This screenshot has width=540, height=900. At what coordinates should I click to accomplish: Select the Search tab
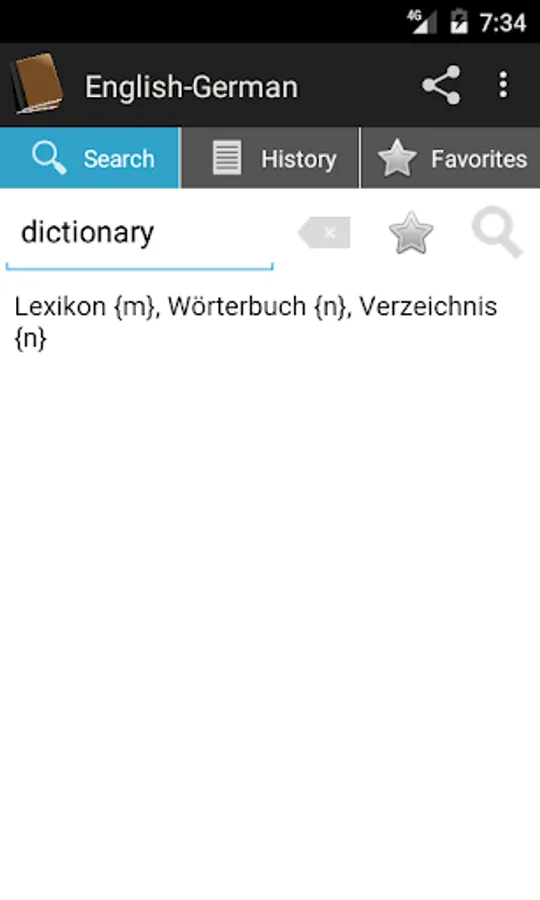point(90,158)
